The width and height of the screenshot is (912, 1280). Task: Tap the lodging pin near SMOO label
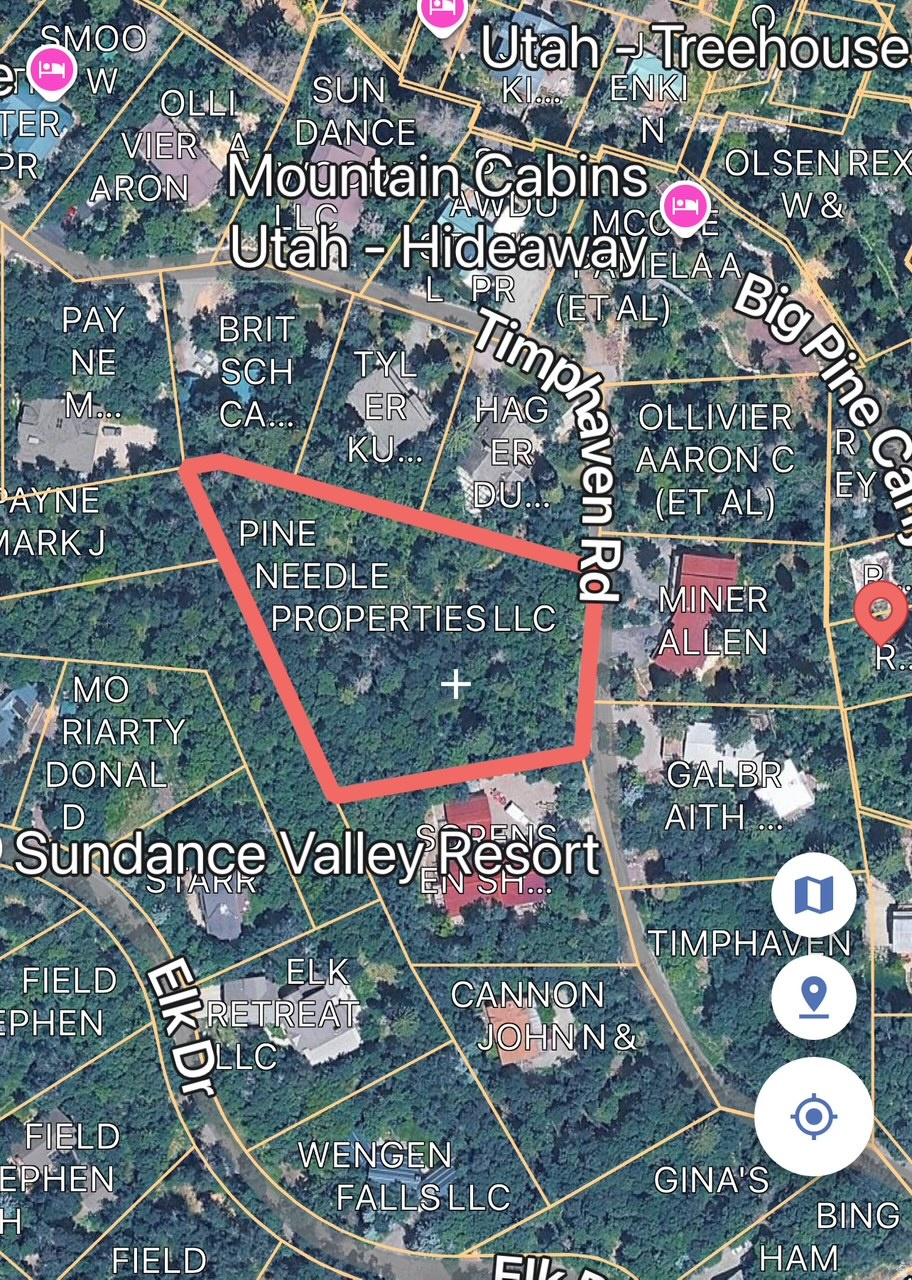[48, 71]
